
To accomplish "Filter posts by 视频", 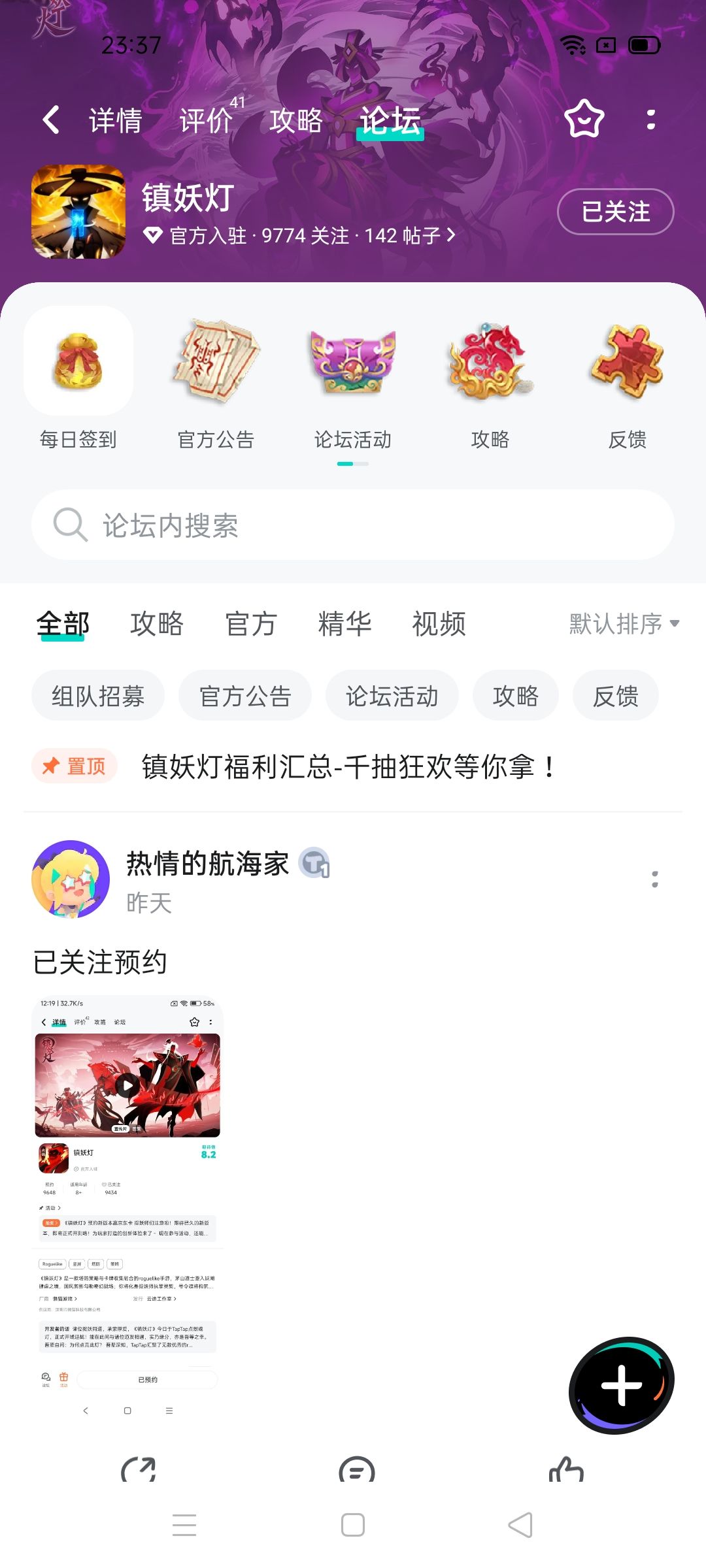I will (439, 624).
